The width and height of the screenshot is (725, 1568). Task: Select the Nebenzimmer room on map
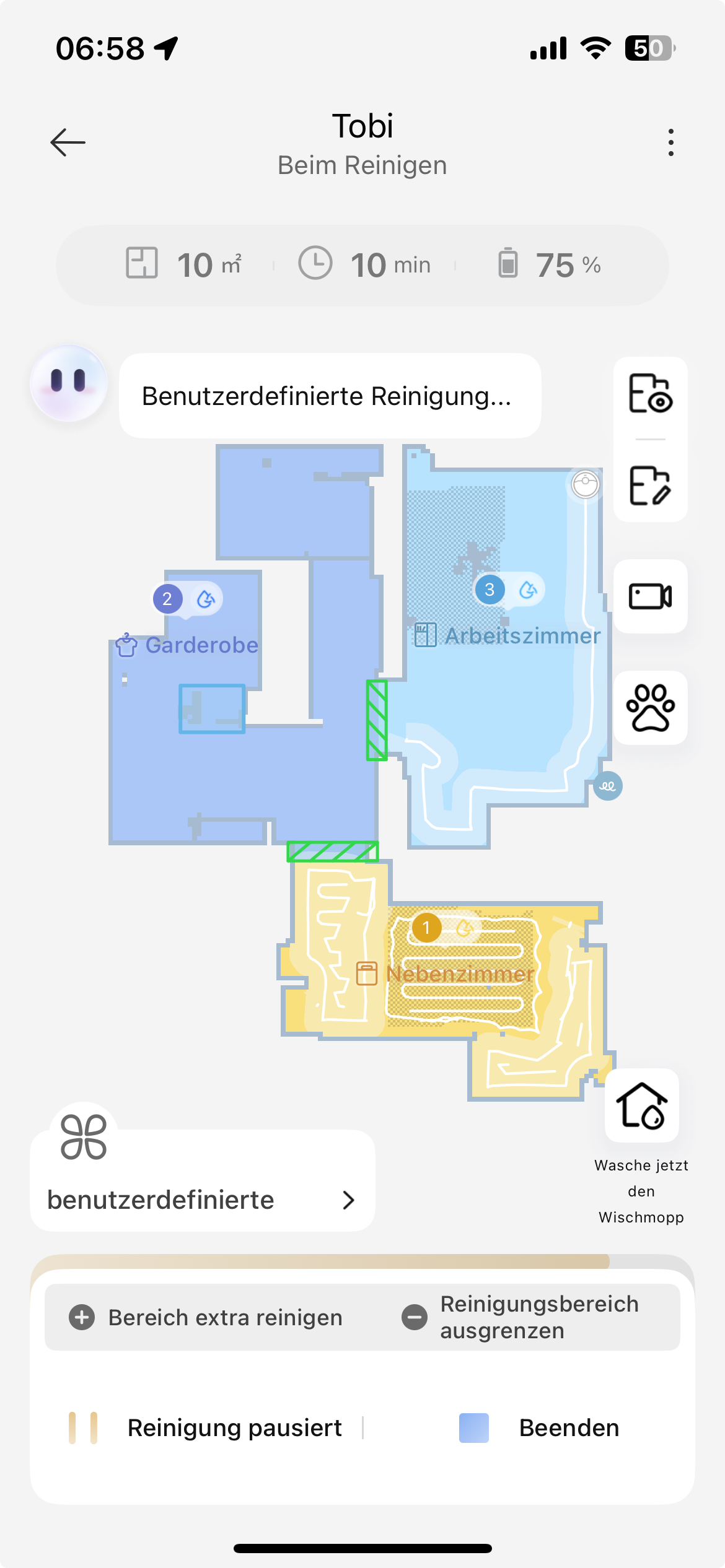click(459, 974)
